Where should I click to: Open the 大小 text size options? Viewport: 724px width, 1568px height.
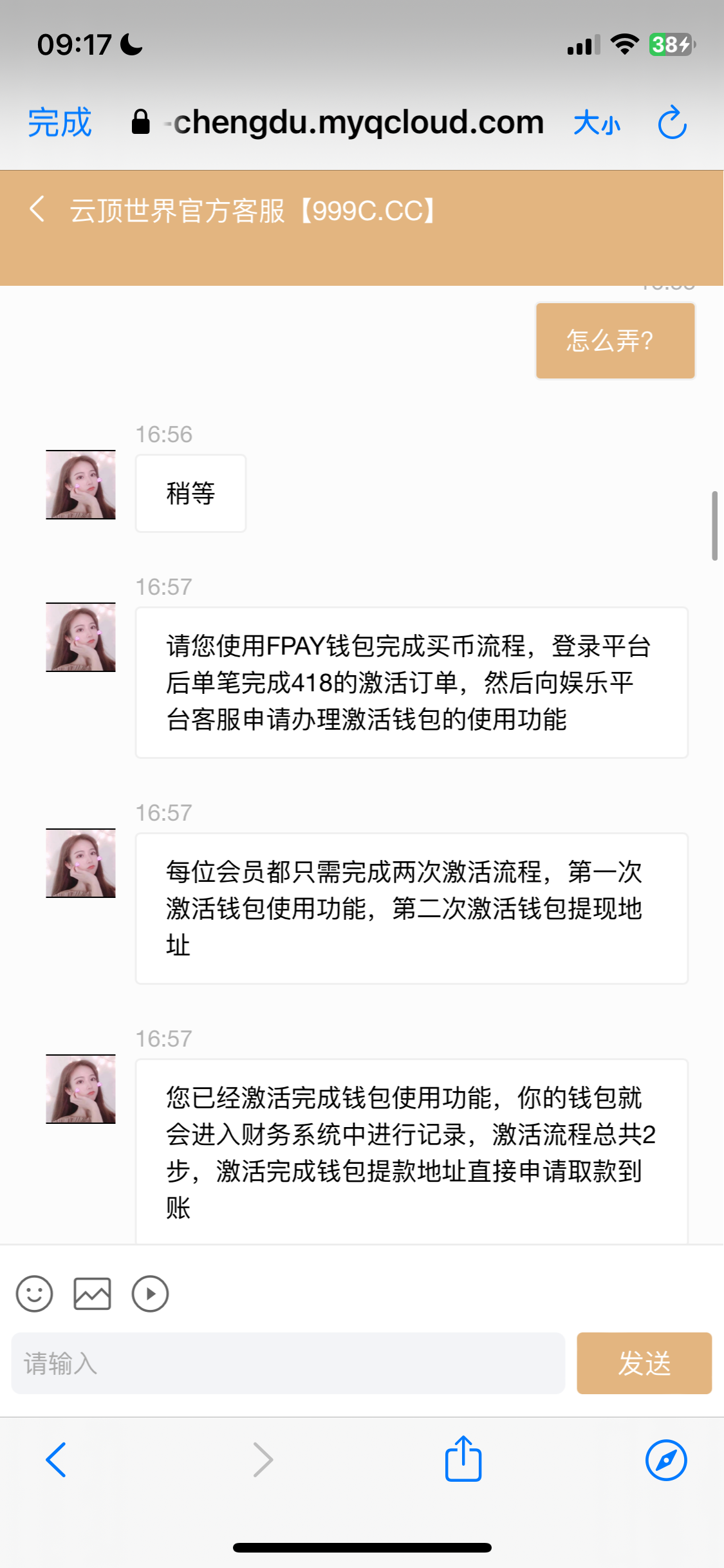(597, 122)
